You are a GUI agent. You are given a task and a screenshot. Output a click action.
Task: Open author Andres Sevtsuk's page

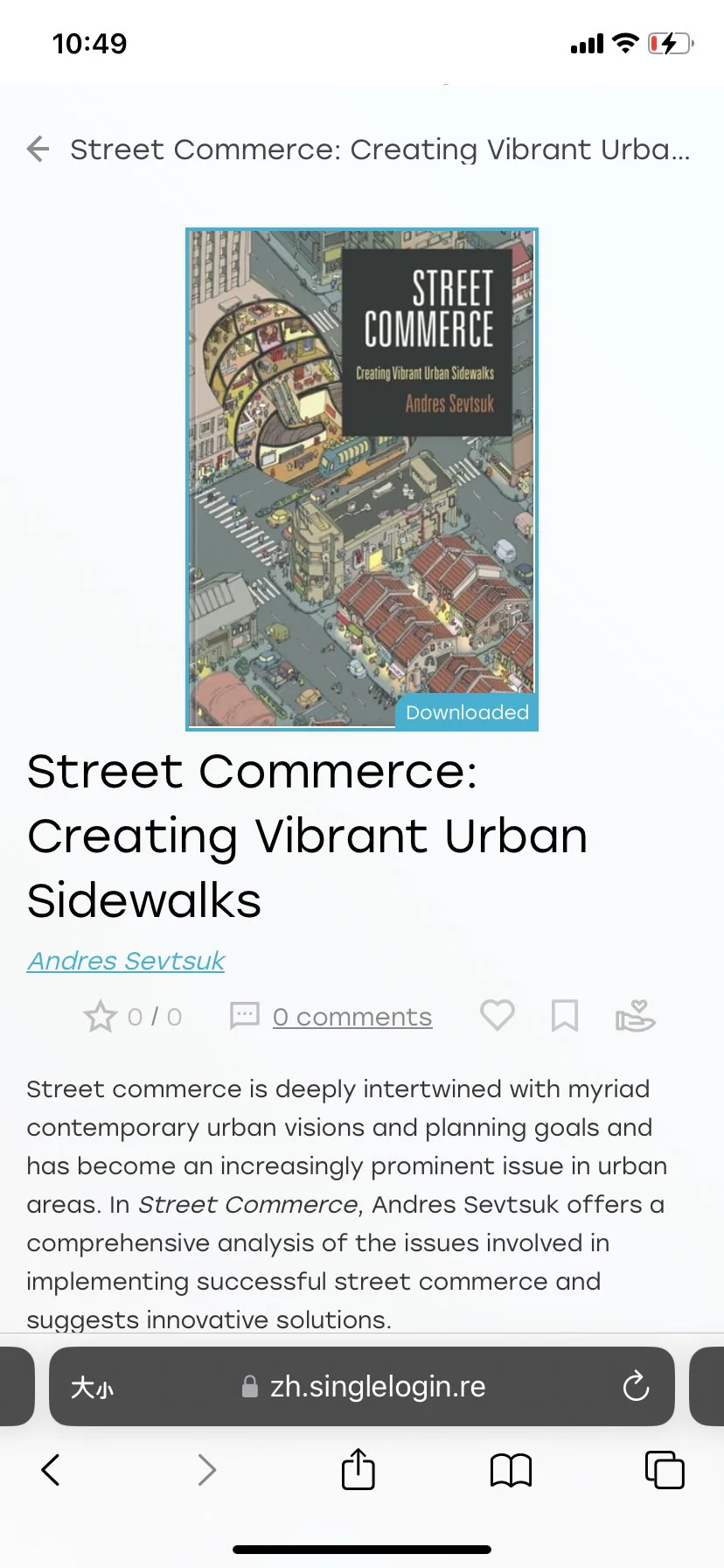[x=126, y=961]
